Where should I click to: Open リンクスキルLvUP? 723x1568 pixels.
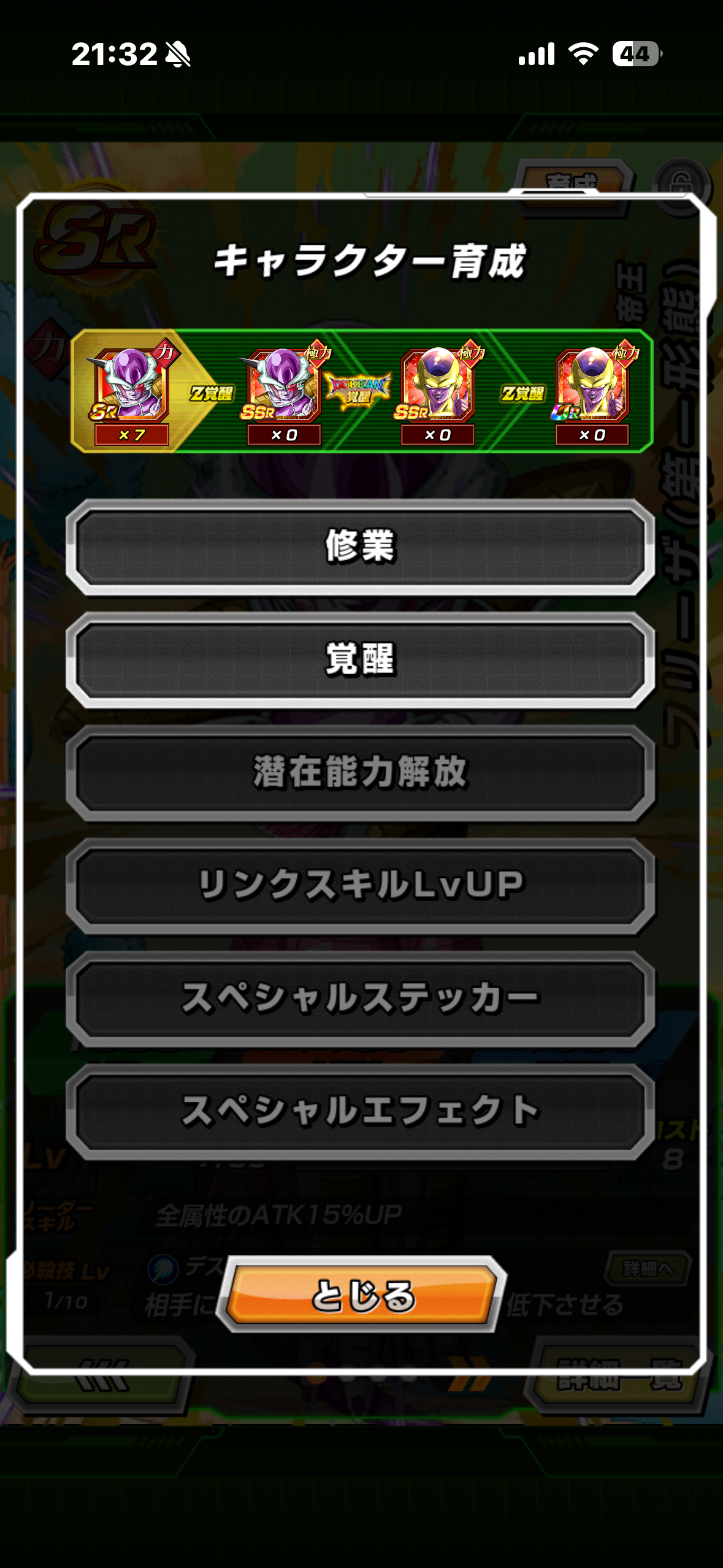pos(361,885)
